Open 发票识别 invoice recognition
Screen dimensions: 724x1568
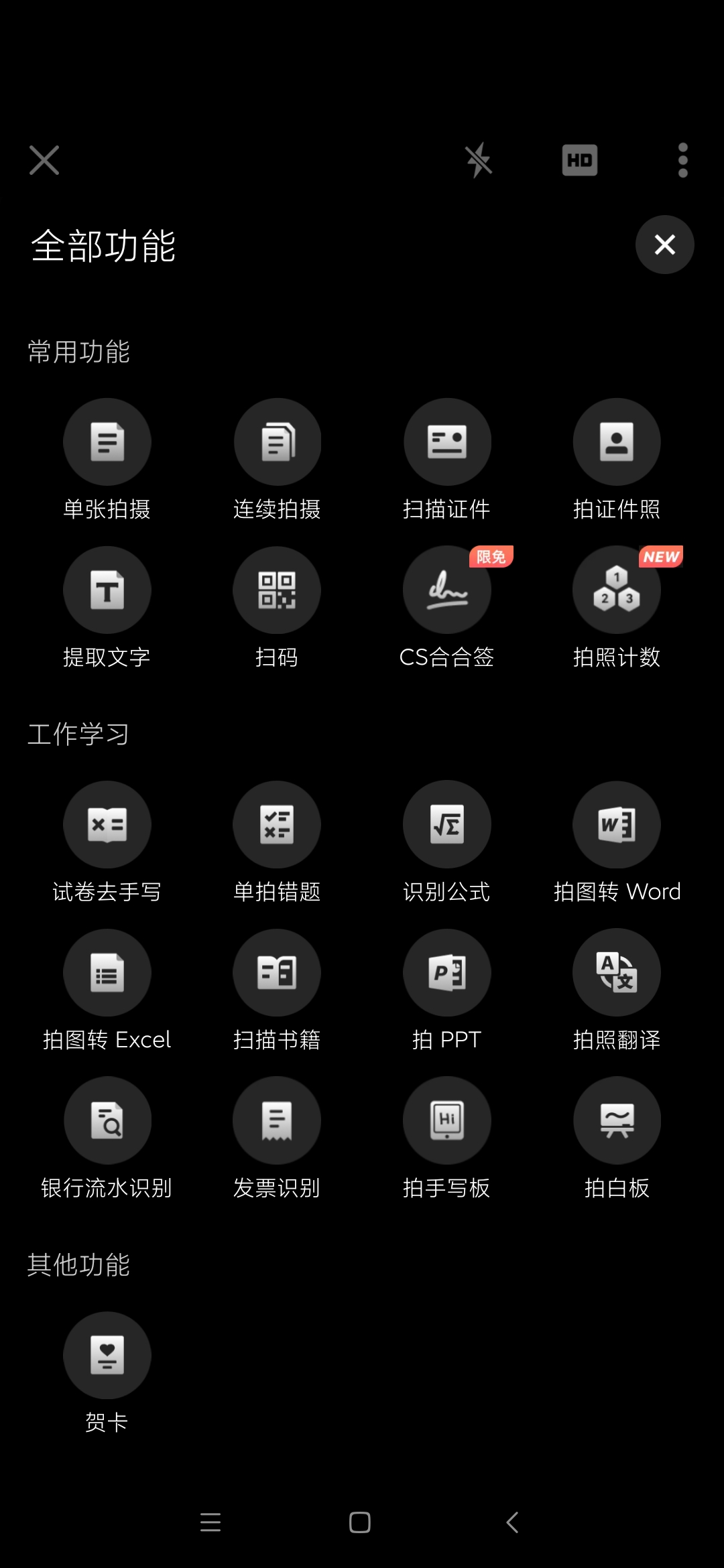[x=277, y=1121]
